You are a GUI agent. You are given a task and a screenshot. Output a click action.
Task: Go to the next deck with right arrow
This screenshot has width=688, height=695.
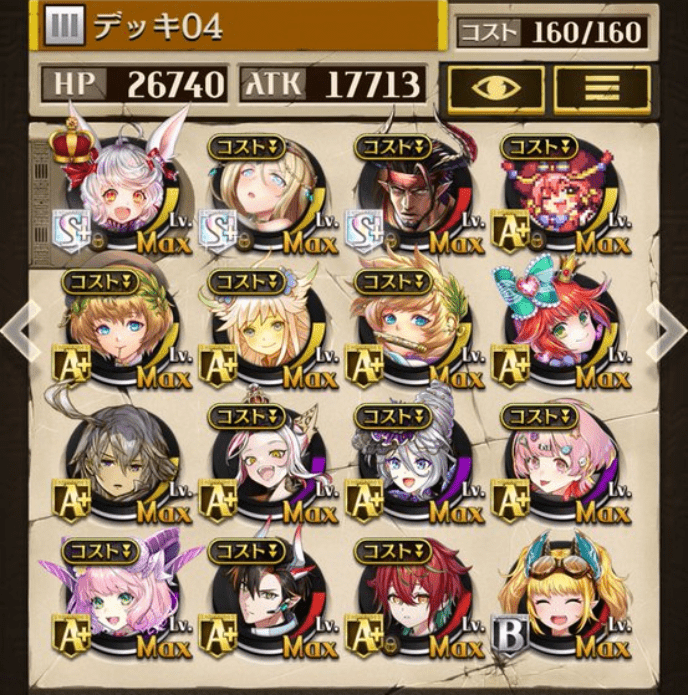667,332
